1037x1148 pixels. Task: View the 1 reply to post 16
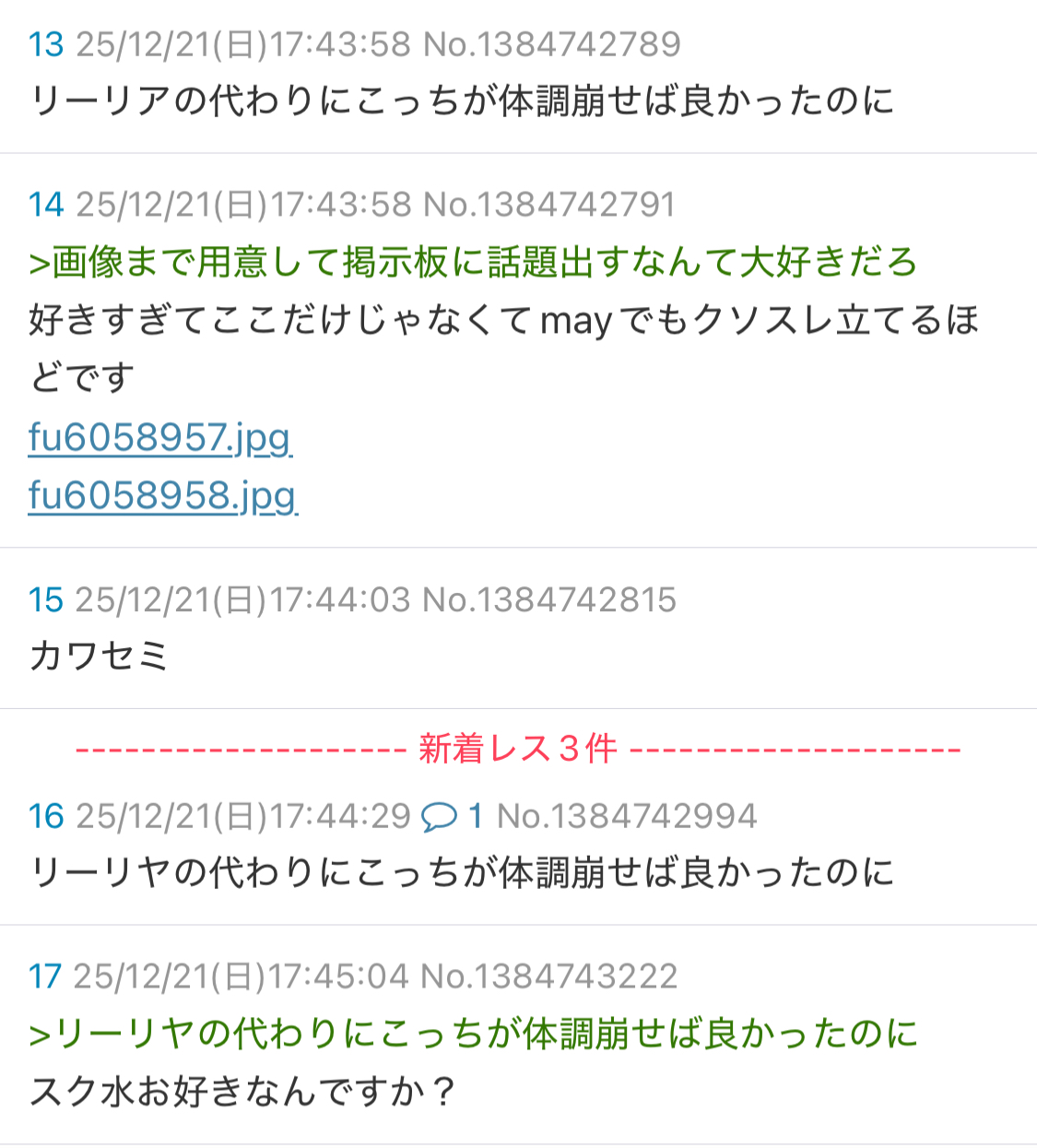[x=452, y=816]
